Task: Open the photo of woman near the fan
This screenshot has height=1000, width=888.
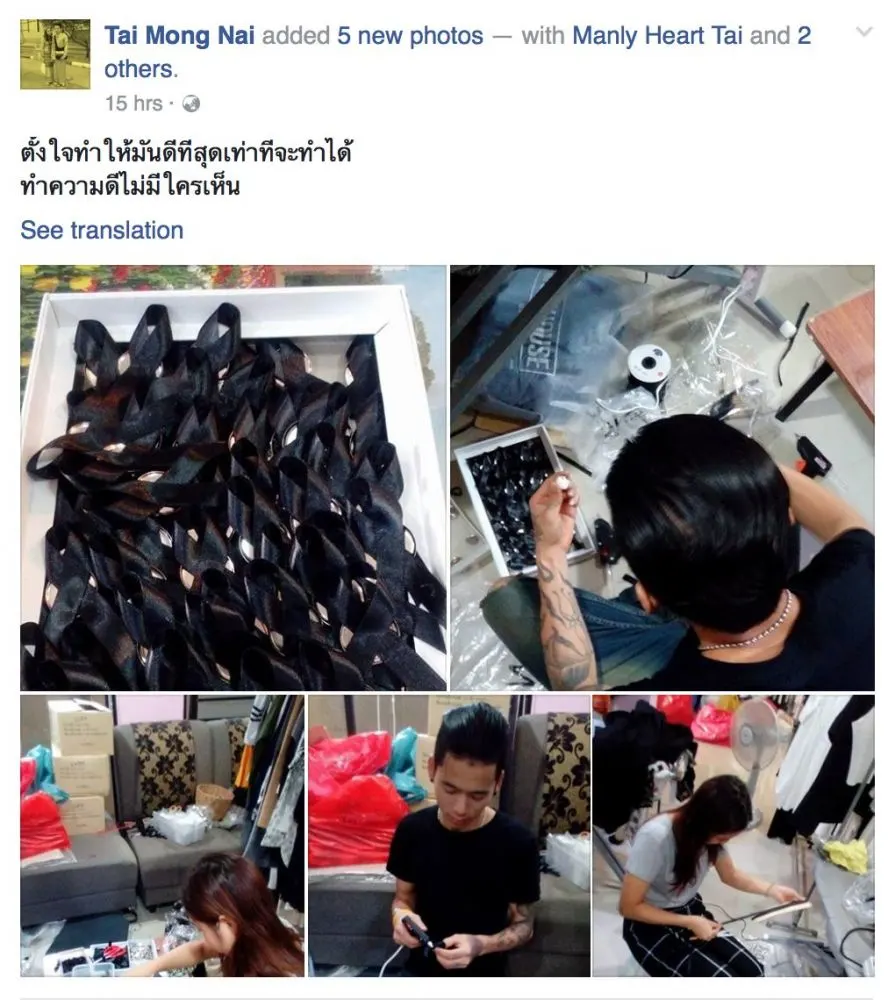Action: (x=733, y=835)
